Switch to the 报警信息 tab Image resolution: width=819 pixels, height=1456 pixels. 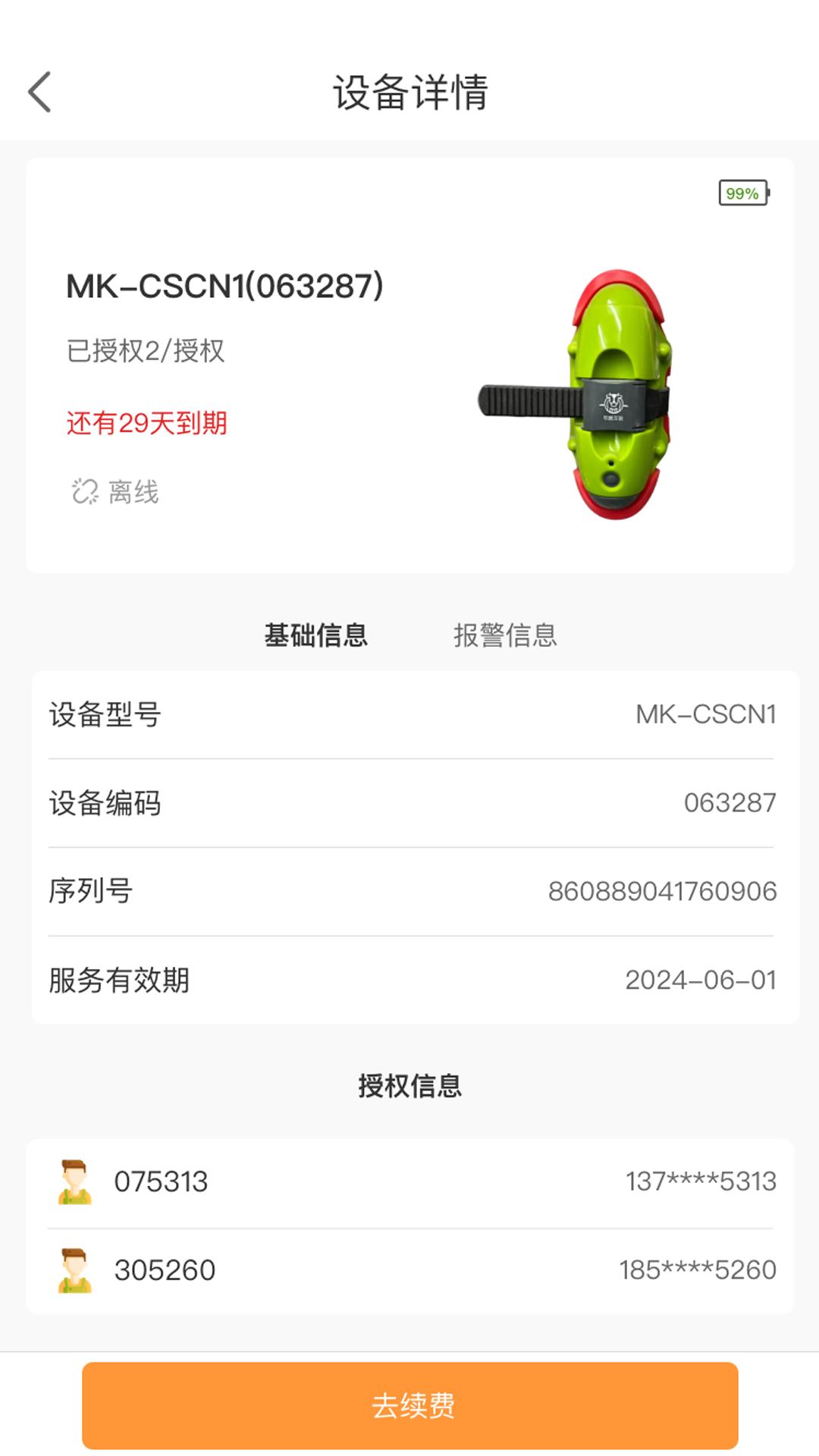(x=505, y=635)
